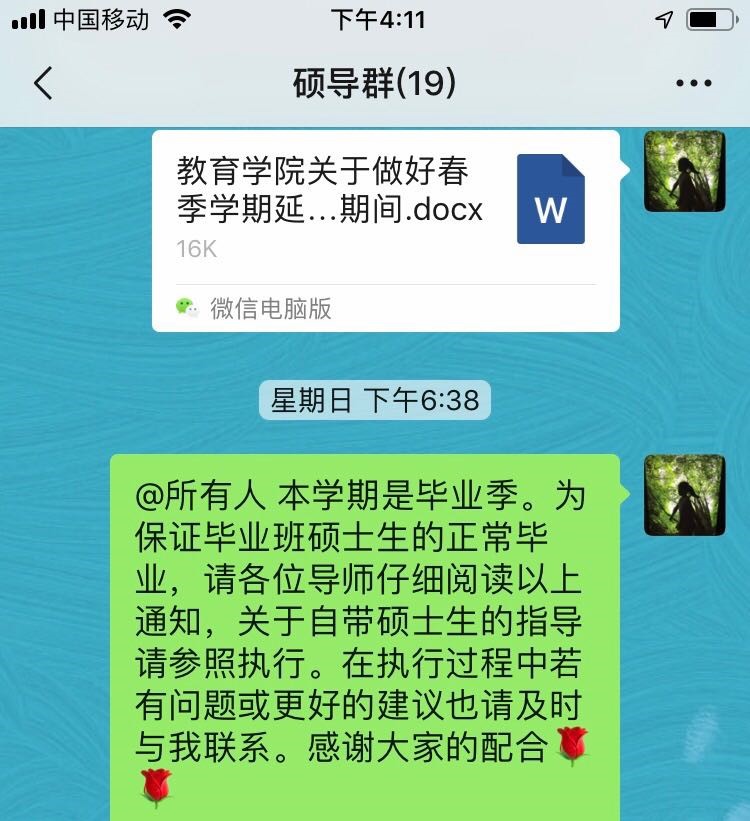This screenshot has width=750, height=821.
Task: Go back from the 硕导群 chat
Action: click(x=43, y=84)
